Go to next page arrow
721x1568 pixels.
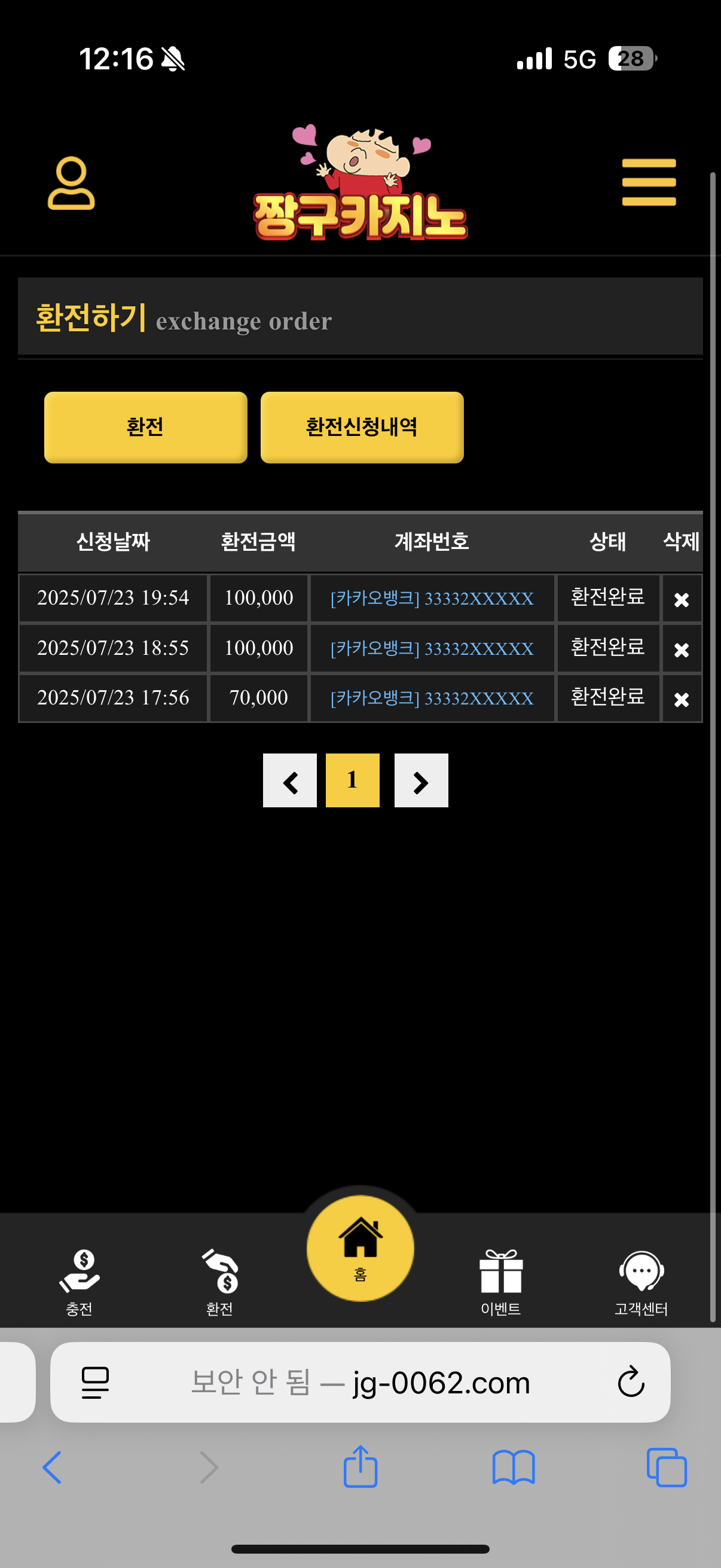(x=421, y=780)
